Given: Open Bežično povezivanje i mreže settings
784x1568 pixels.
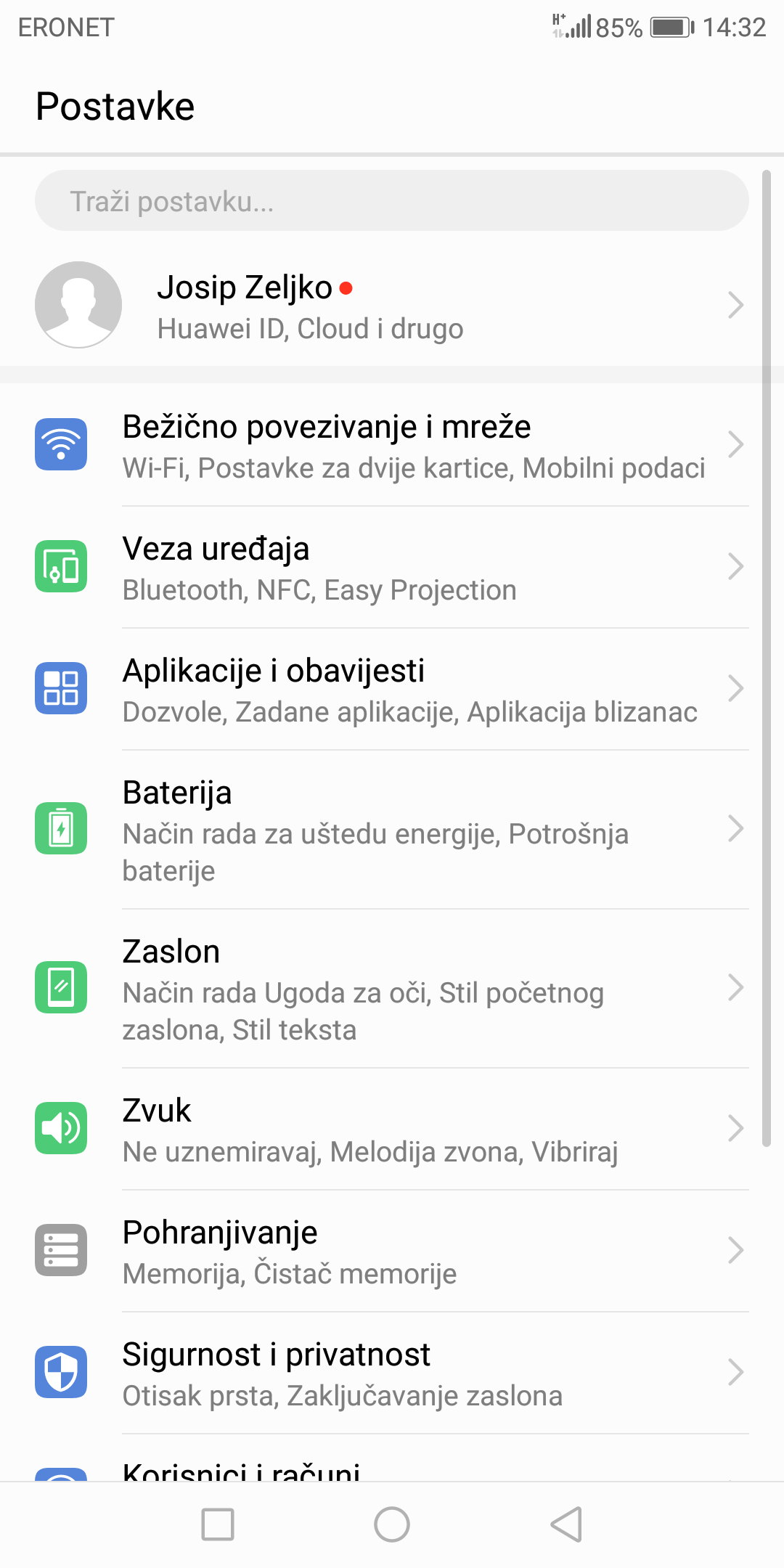Looking at the screenshot, I should point(392,445).
